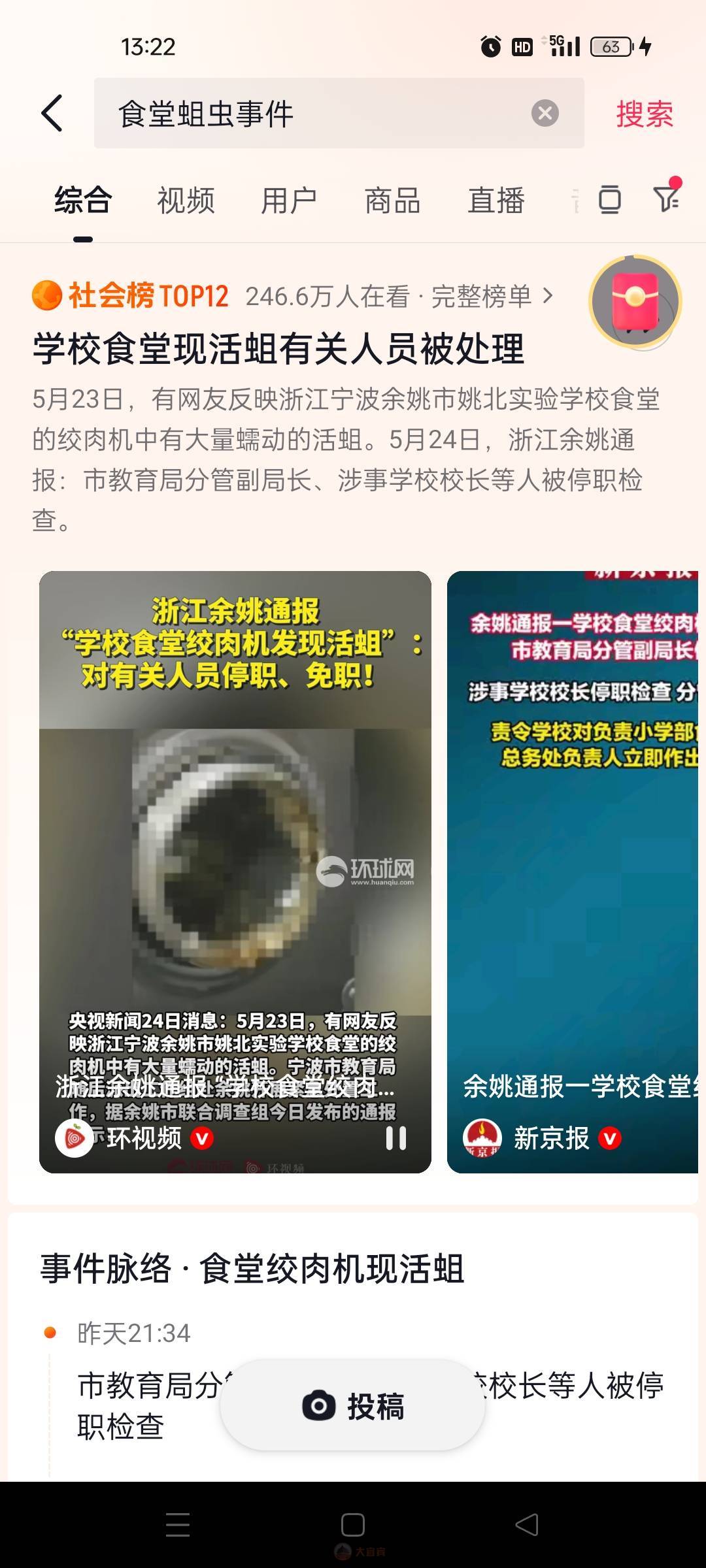
Task: Open headline 学校食堂现活蛆有关人员被处理
Action: pyautogui.click(x=279, y=348)
